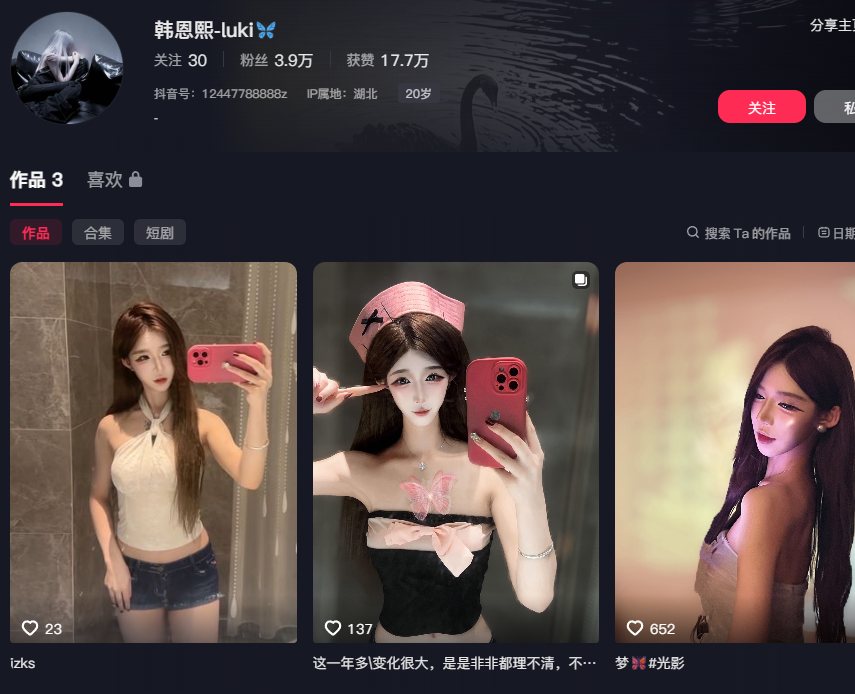Open the private message button beside 关注
The image size is (855, 694).
(x=836, y=107)
